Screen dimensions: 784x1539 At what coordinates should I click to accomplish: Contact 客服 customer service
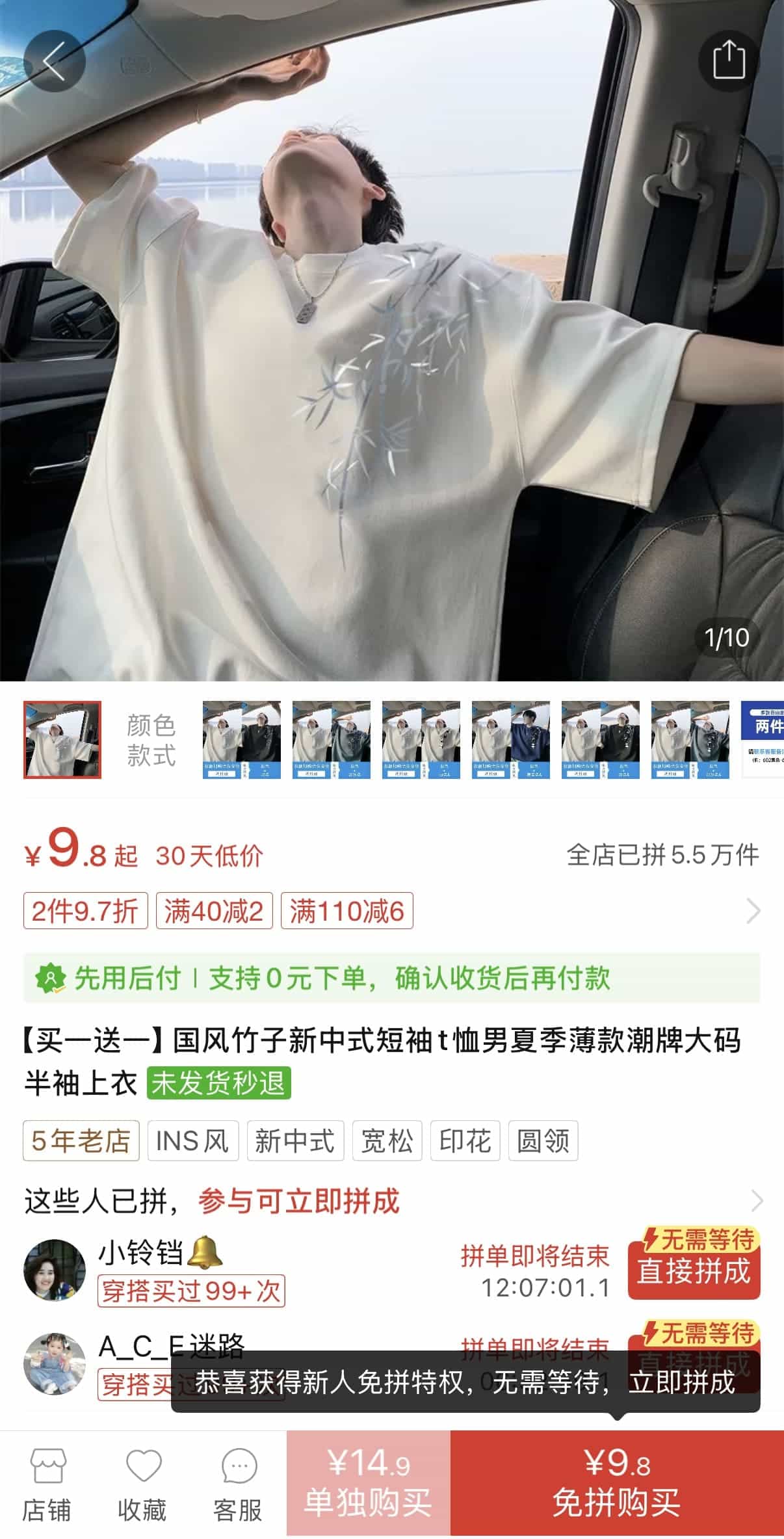pos(238,1485)
